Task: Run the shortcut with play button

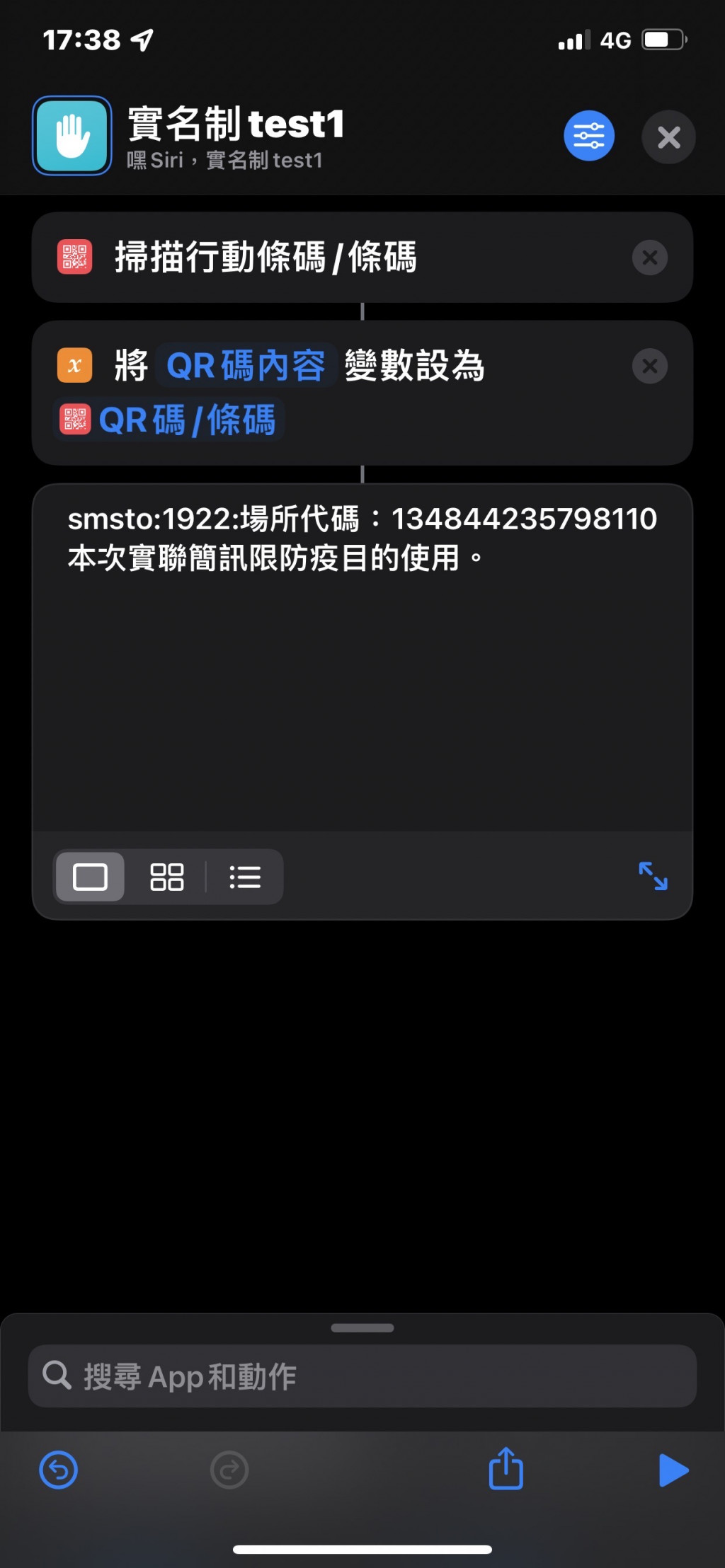Action: click(x=673, y=1470)
